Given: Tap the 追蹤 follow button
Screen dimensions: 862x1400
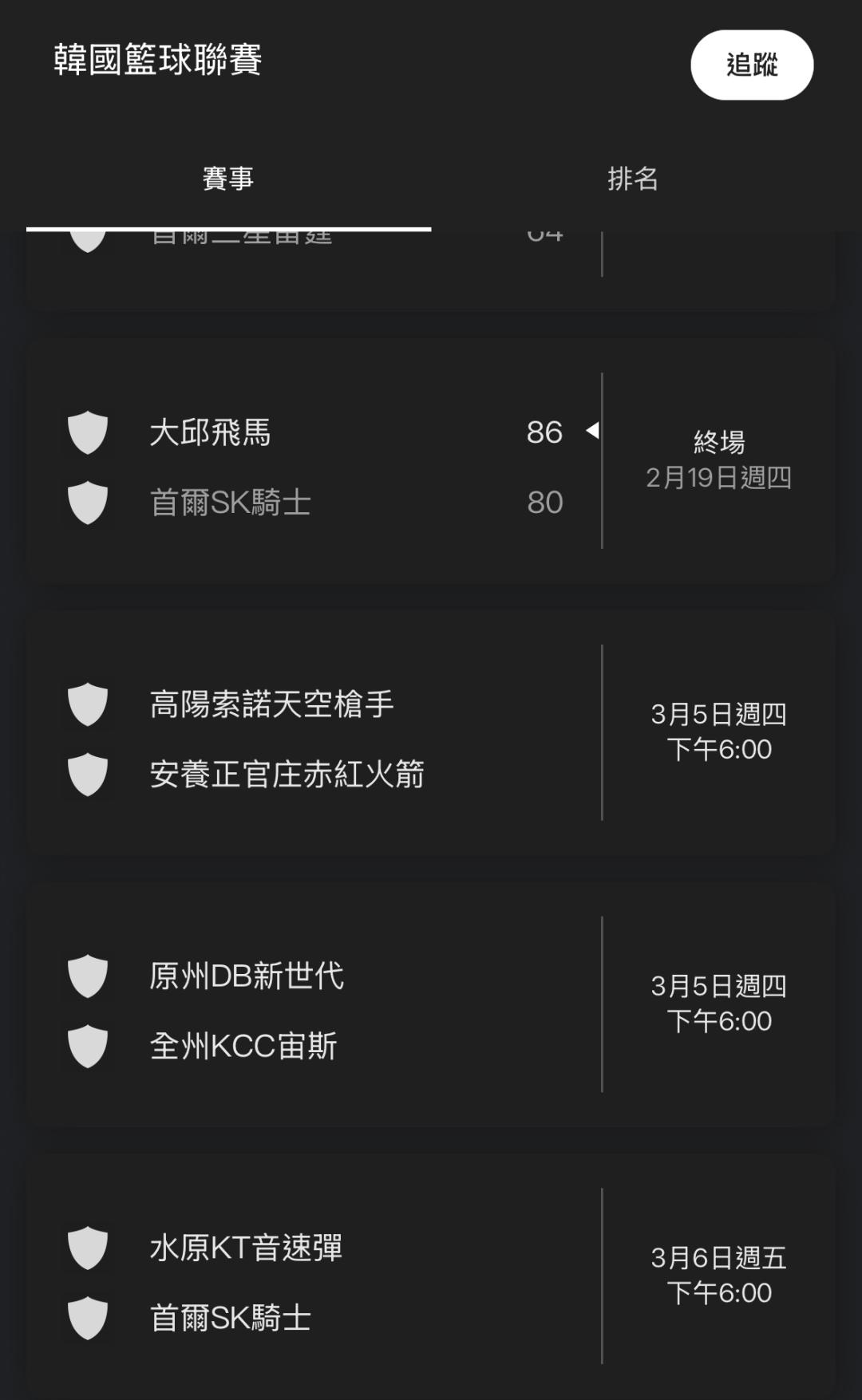Looking at the screenshot, I should pos(751,65).
